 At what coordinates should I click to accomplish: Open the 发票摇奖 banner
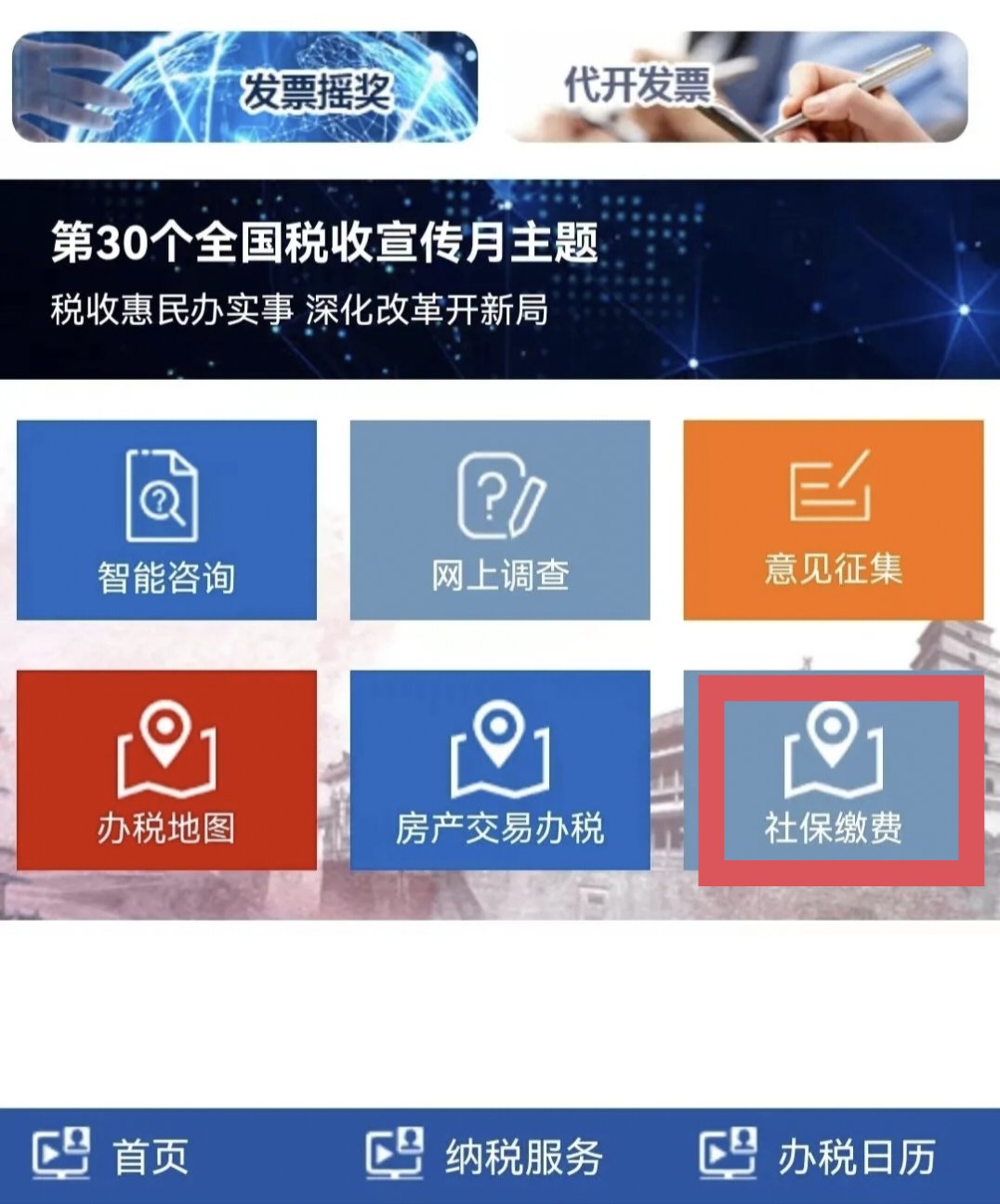[x=244, y=87]
